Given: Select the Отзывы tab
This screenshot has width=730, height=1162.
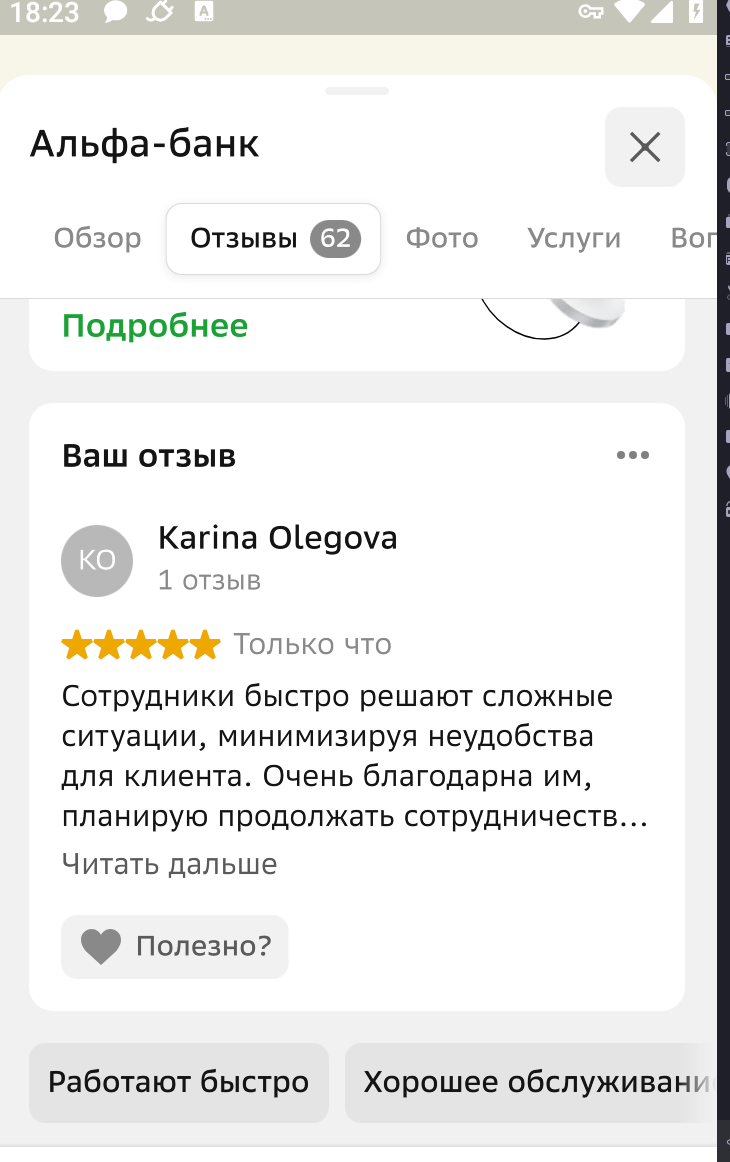Looking at the screenshot, I should 273,239.
